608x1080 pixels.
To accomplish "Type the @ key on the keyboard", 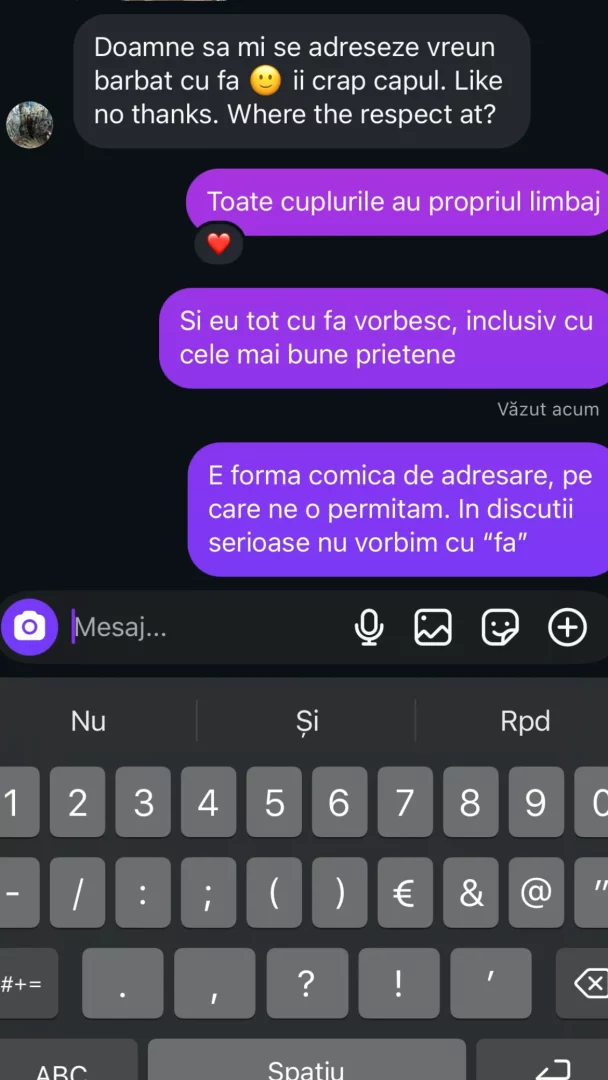I will coord(536,893).
